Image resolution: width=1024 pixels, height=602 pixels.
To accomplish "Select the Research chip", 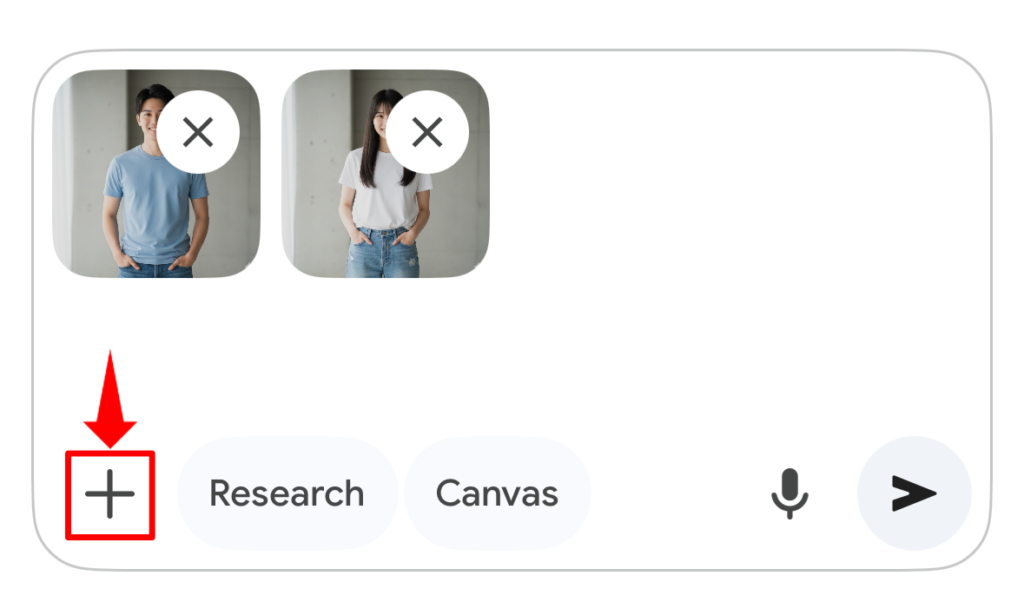I will pyautogui.click(x=287, y=494).
